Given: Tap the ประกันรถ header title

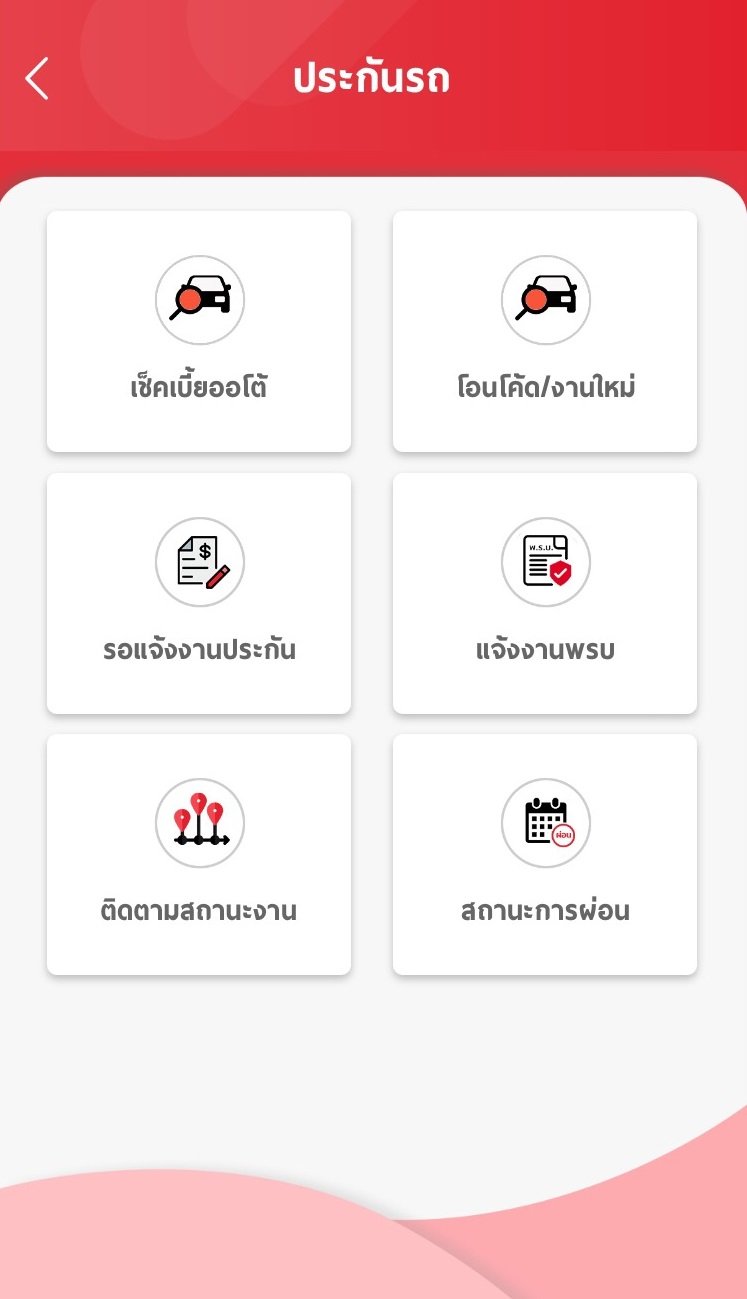Looking at the screenshot, I should 373,77.
